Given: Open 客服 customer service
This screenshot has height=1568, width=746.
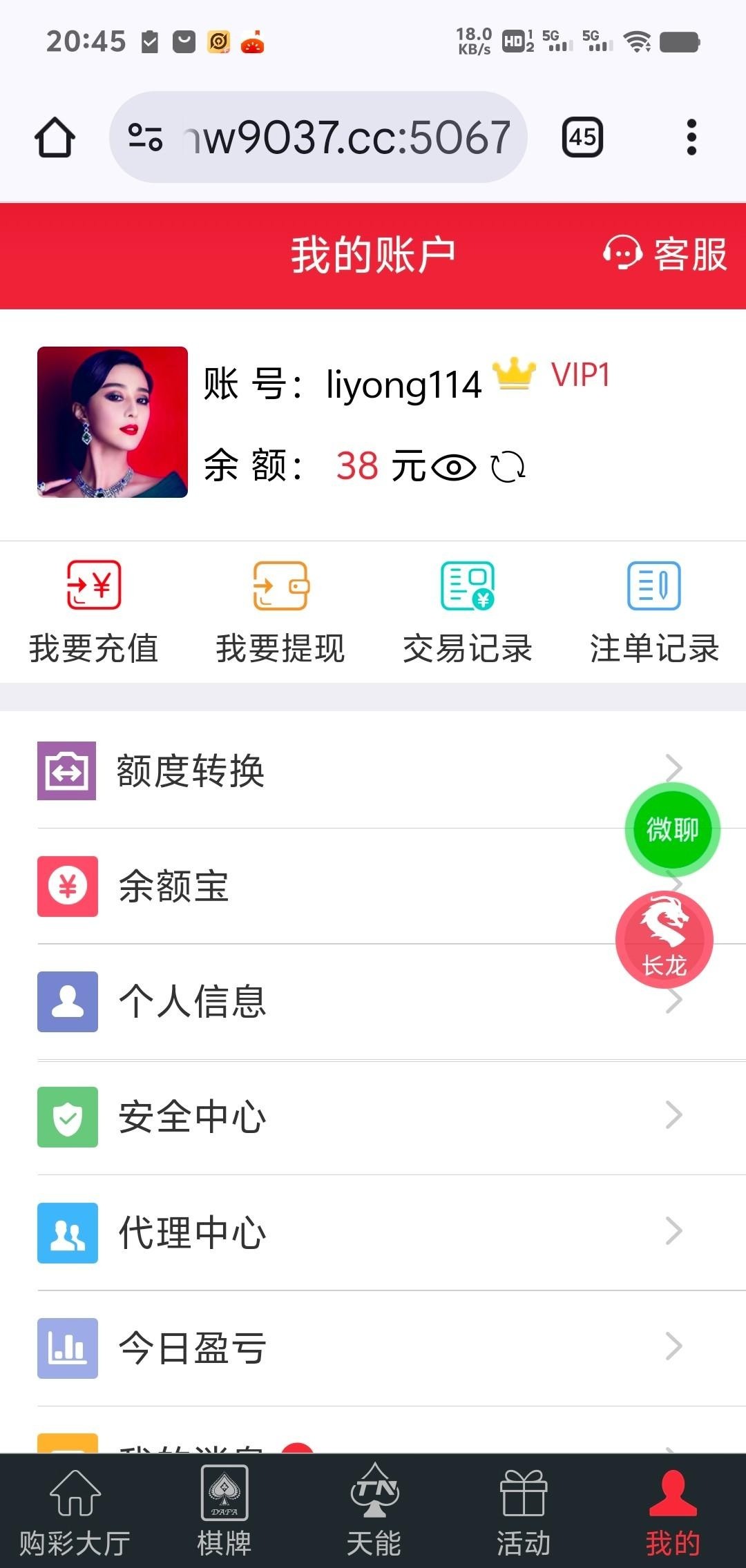Looking at the screenshot, I should tap(665, 254).
